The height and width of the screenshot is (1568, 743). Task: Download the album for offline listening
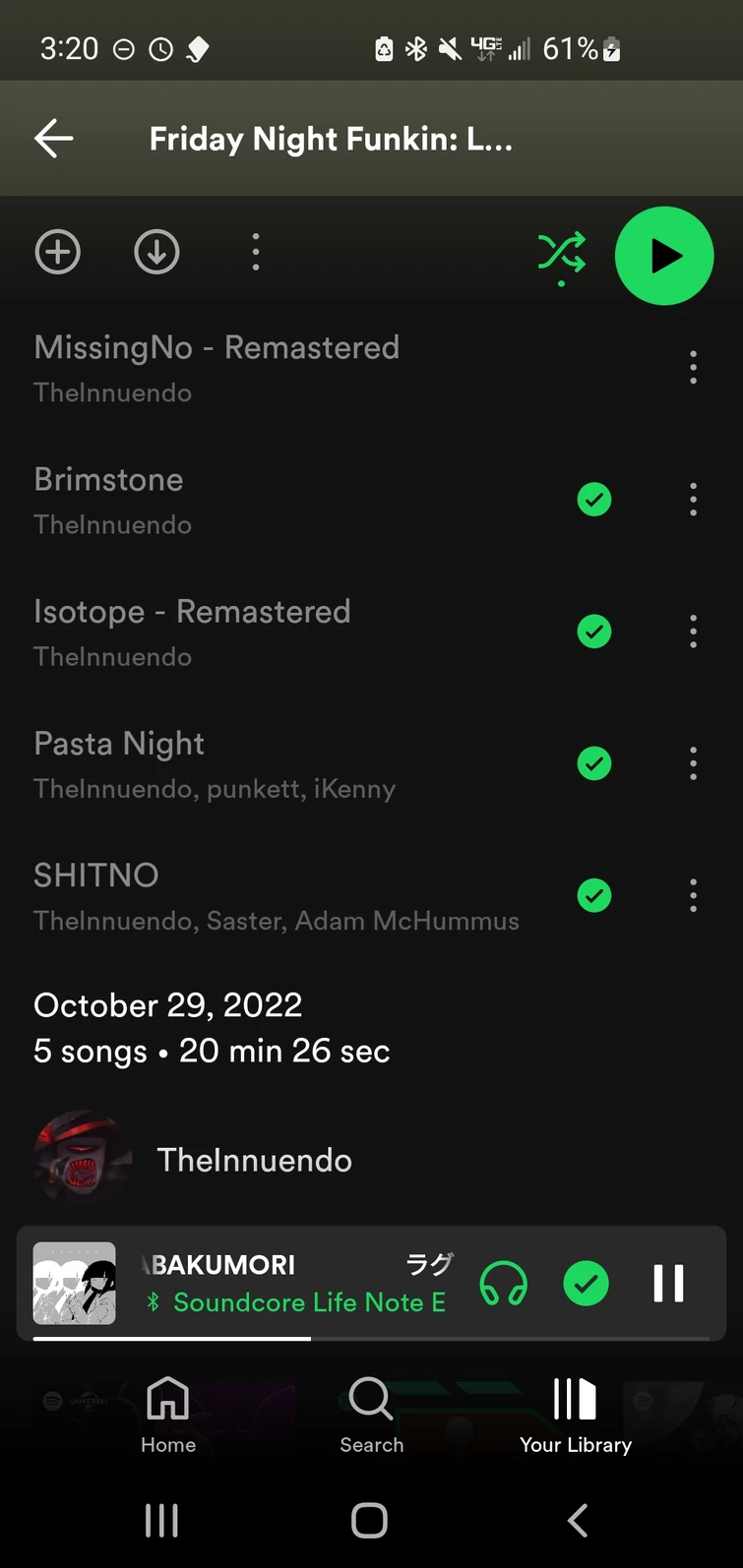(x=156, y=253)
